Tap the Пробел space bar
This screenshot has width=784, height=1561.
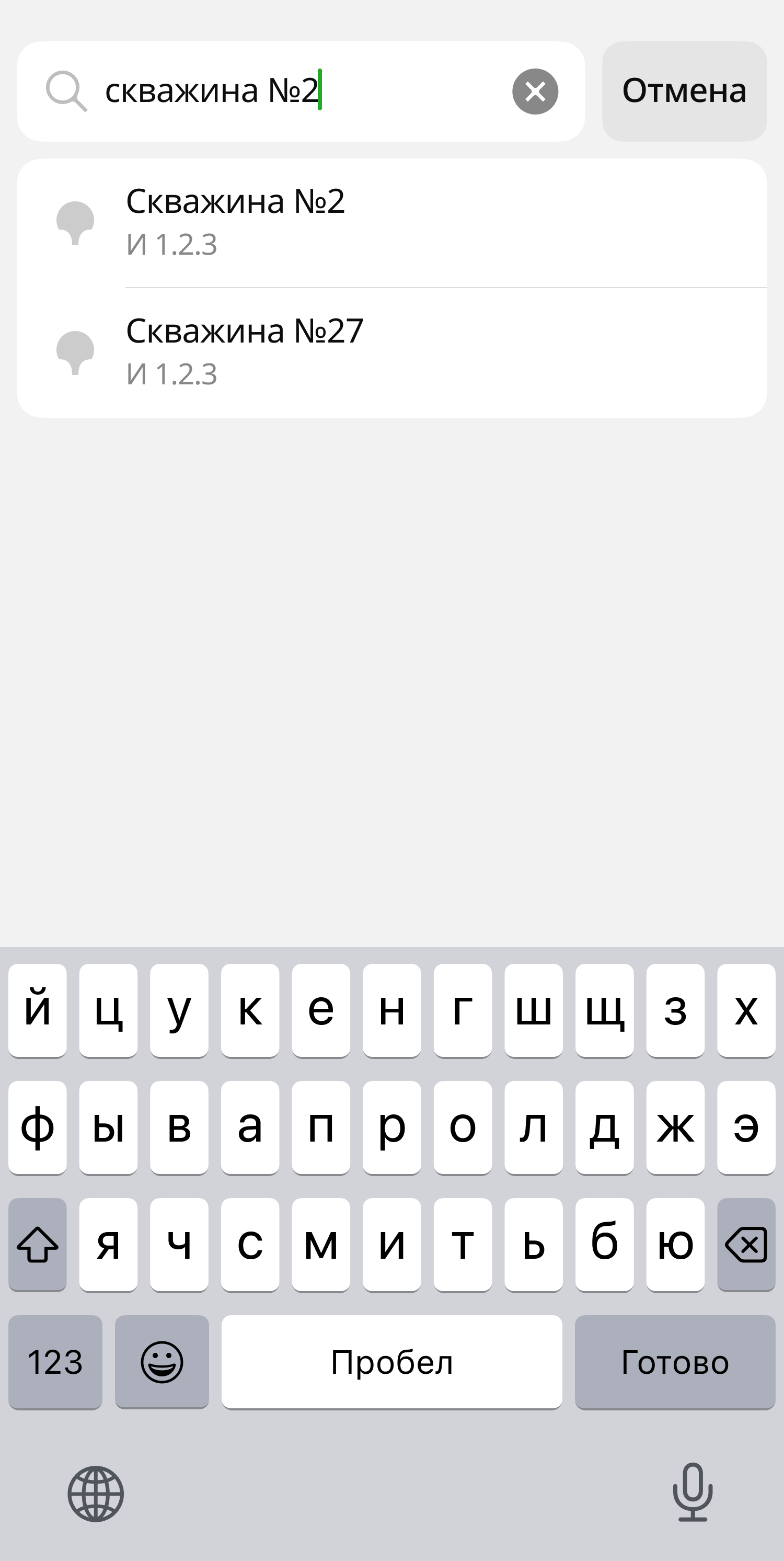[391, 1362]
